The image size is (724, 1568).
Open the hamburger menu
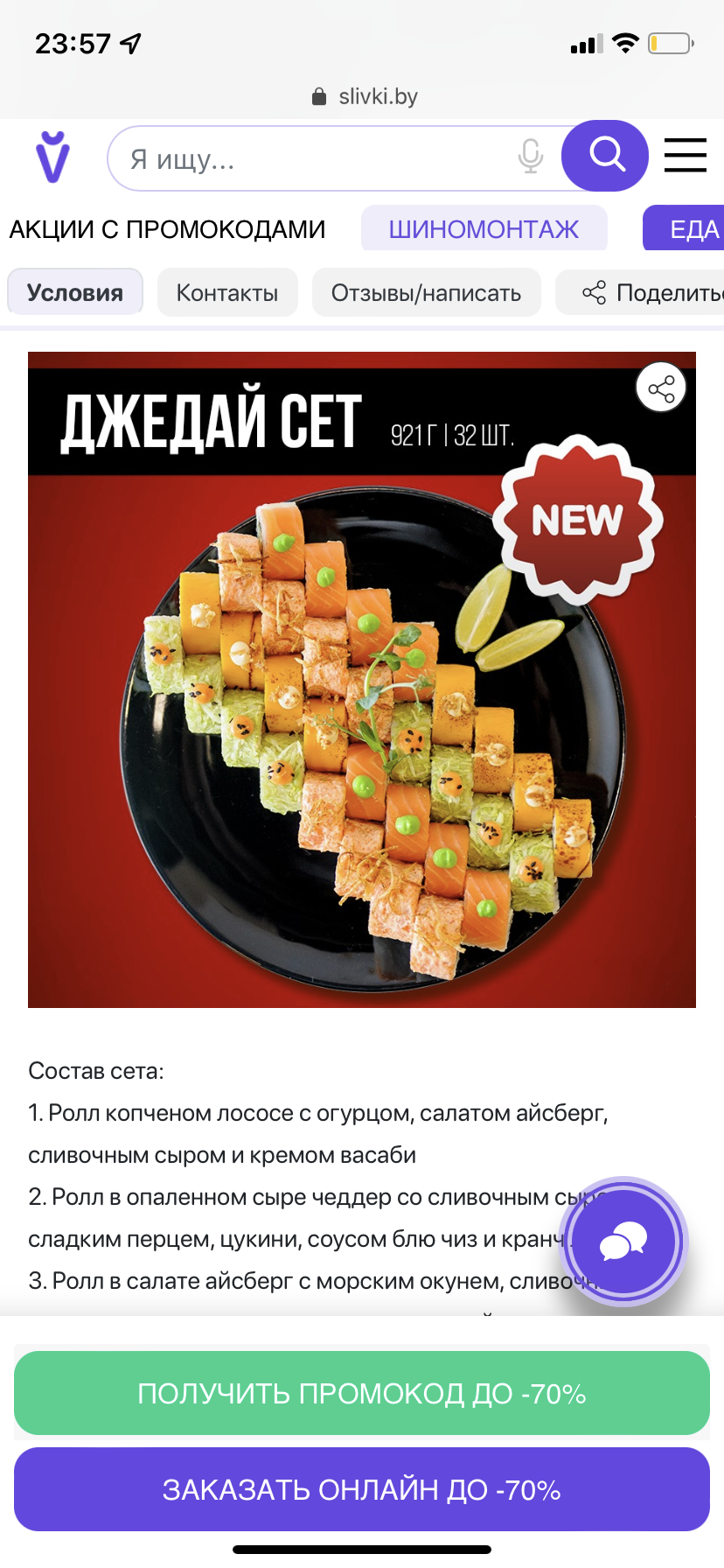tap(685, 156)
